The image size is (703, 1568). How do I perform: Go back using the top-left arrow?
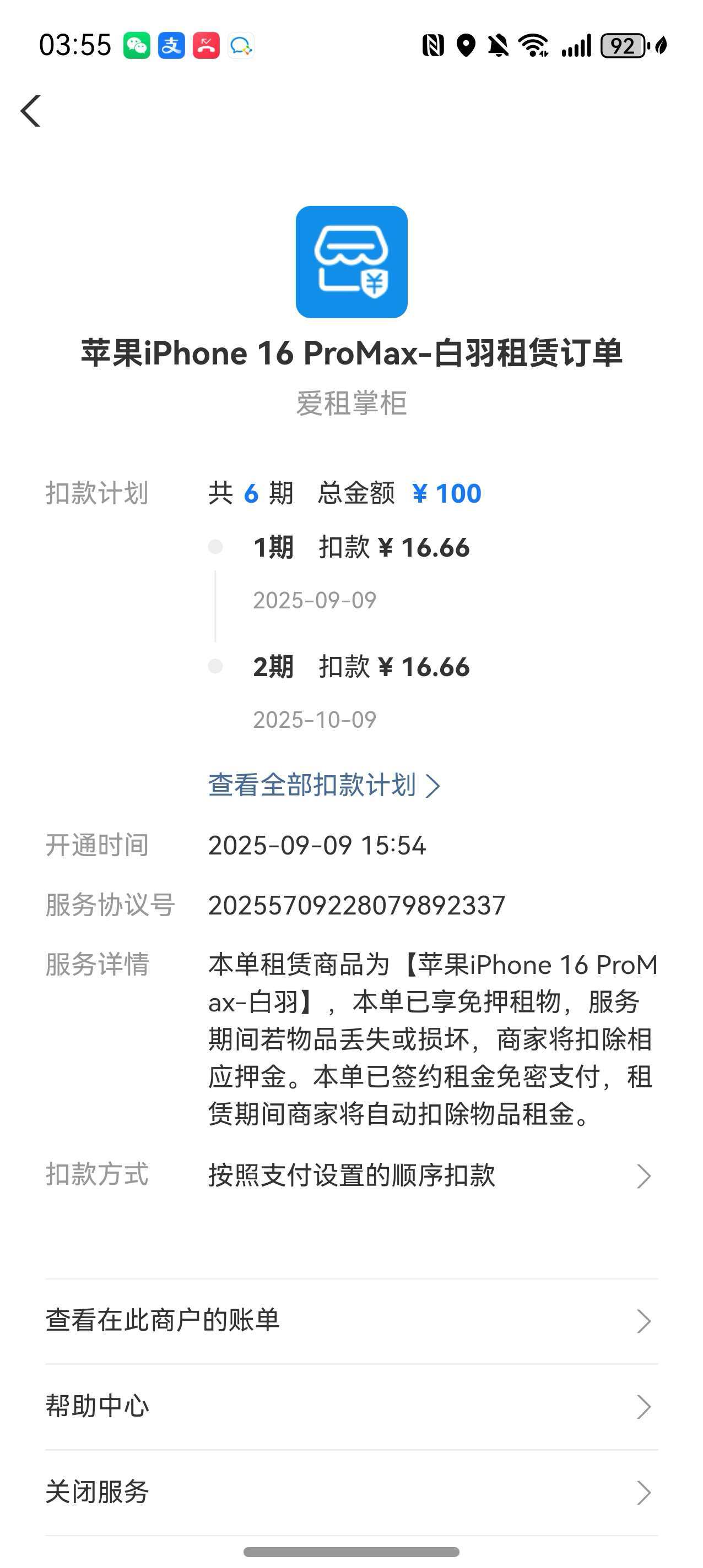[30, 111]
